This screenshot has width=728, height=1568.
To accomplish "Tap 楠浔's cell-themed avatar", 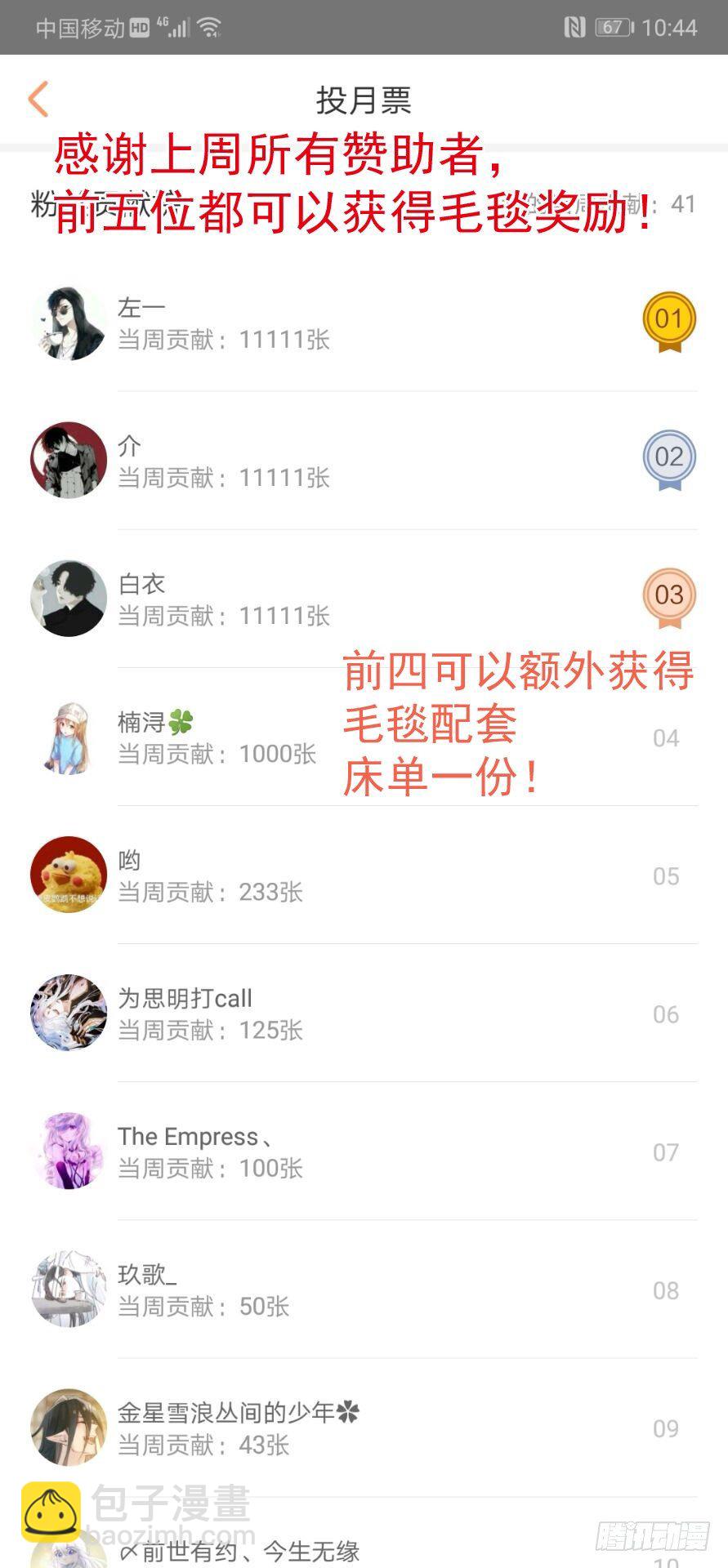I will click(x=68, y=737).
